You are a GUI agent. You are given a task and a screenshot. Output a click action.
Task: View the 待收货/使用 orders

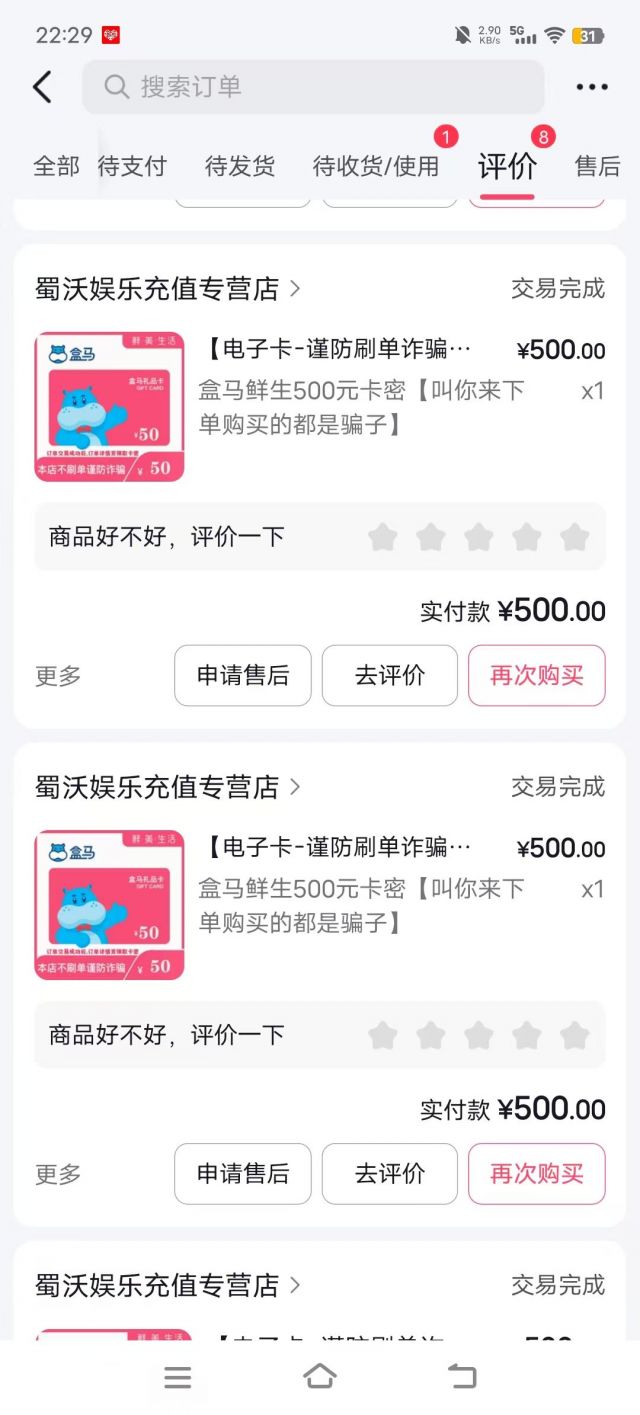pos(376,166)
